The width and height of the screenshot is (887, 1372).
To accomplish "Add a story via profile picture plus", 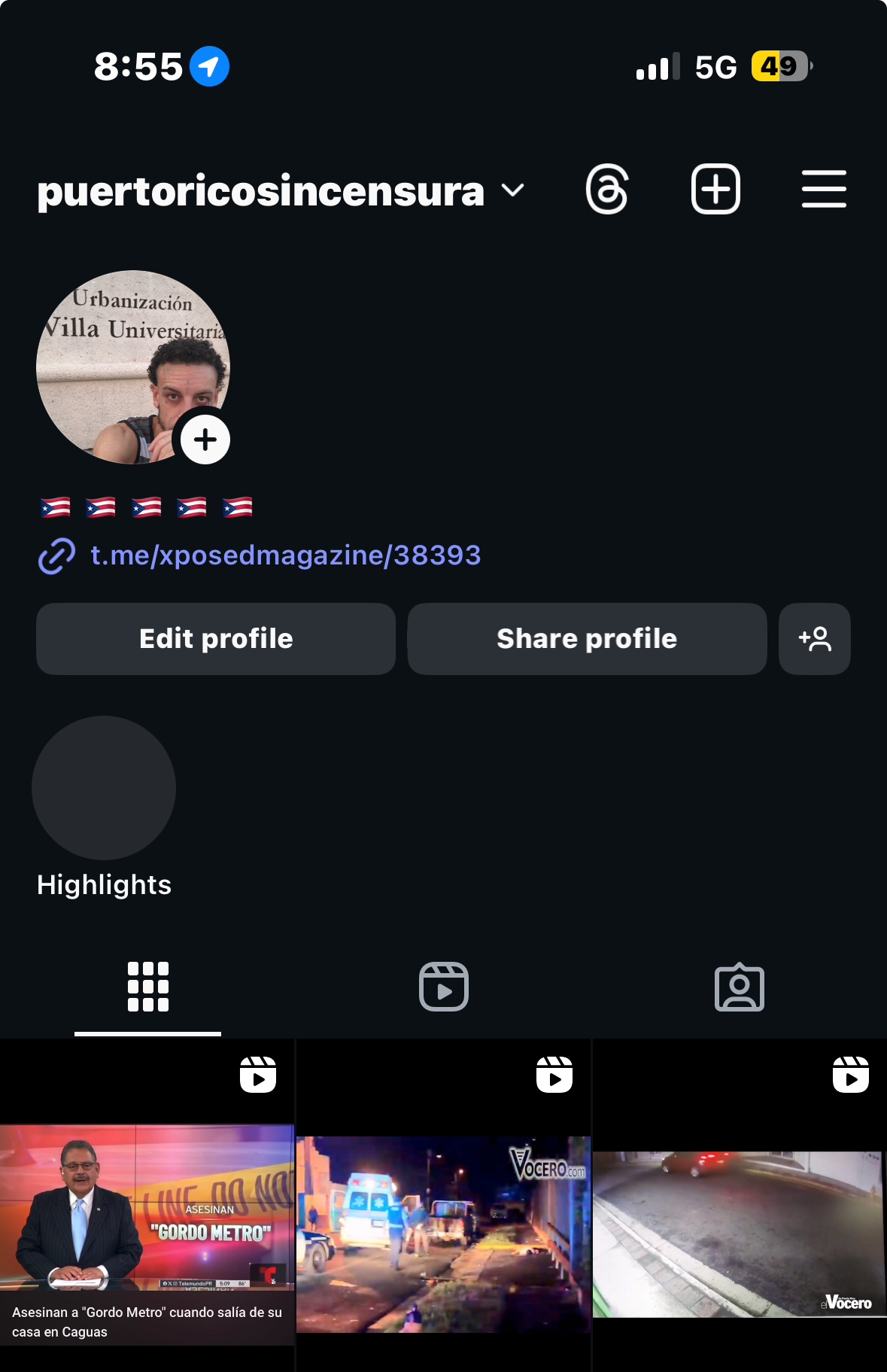I will coord(205,440).
